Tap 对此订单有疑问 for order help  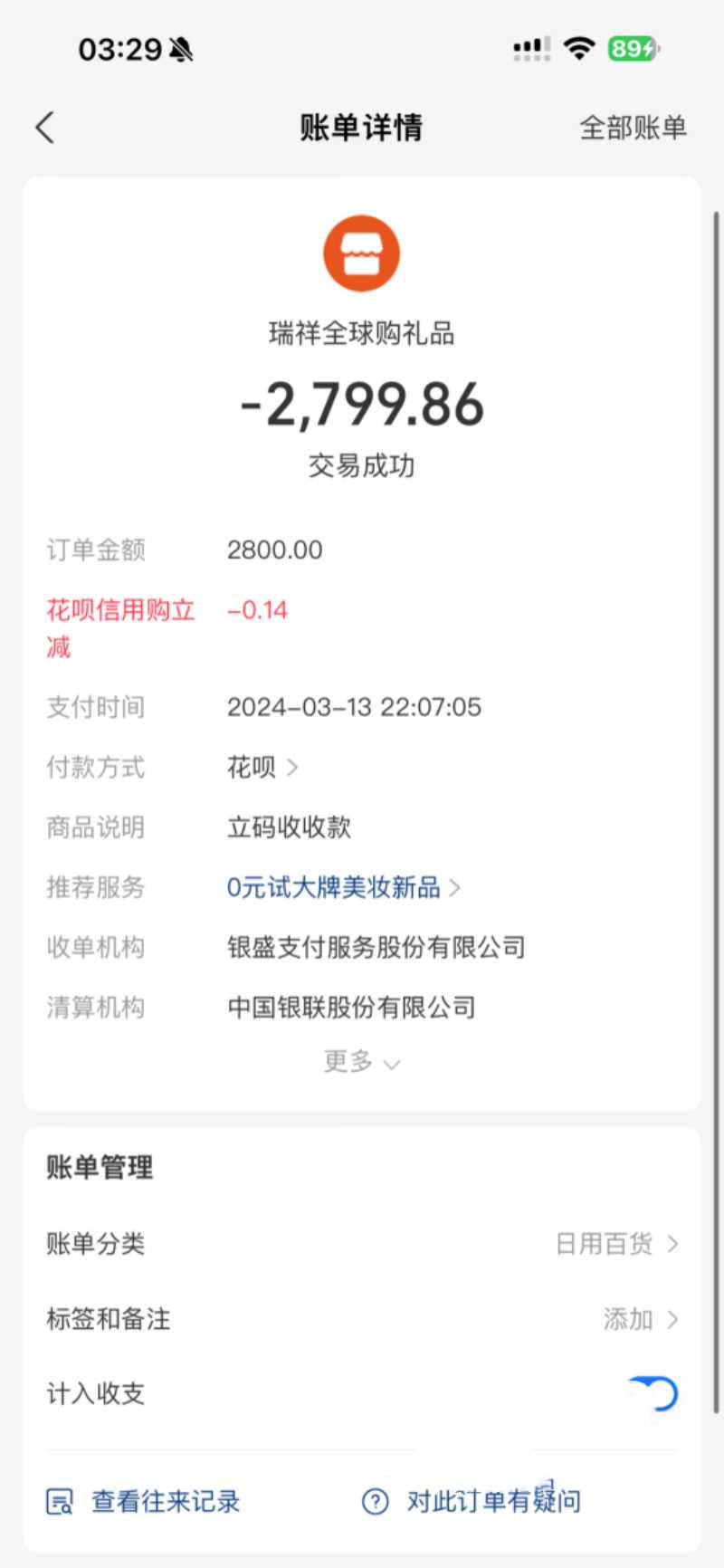(x=489, y=1500)
